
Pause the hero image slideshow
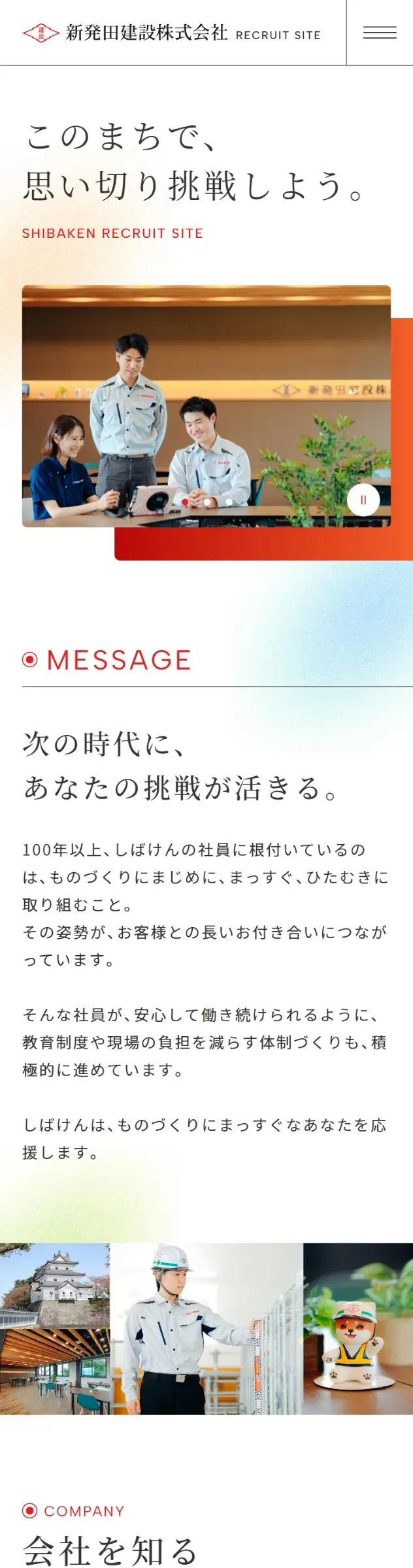click(x=363, y=500)
